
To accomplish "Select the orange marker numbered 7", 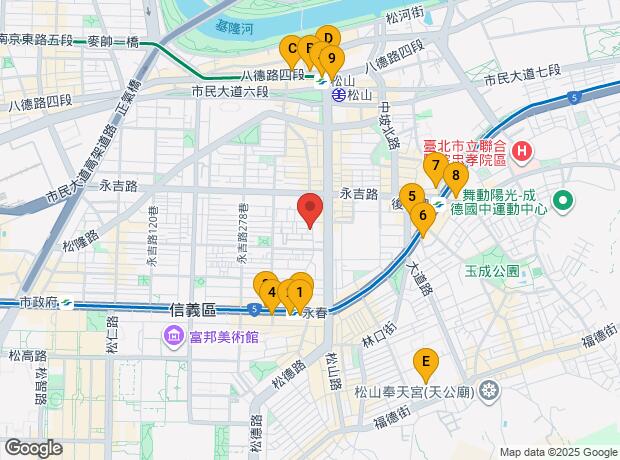I will click(x=435, y=165).
